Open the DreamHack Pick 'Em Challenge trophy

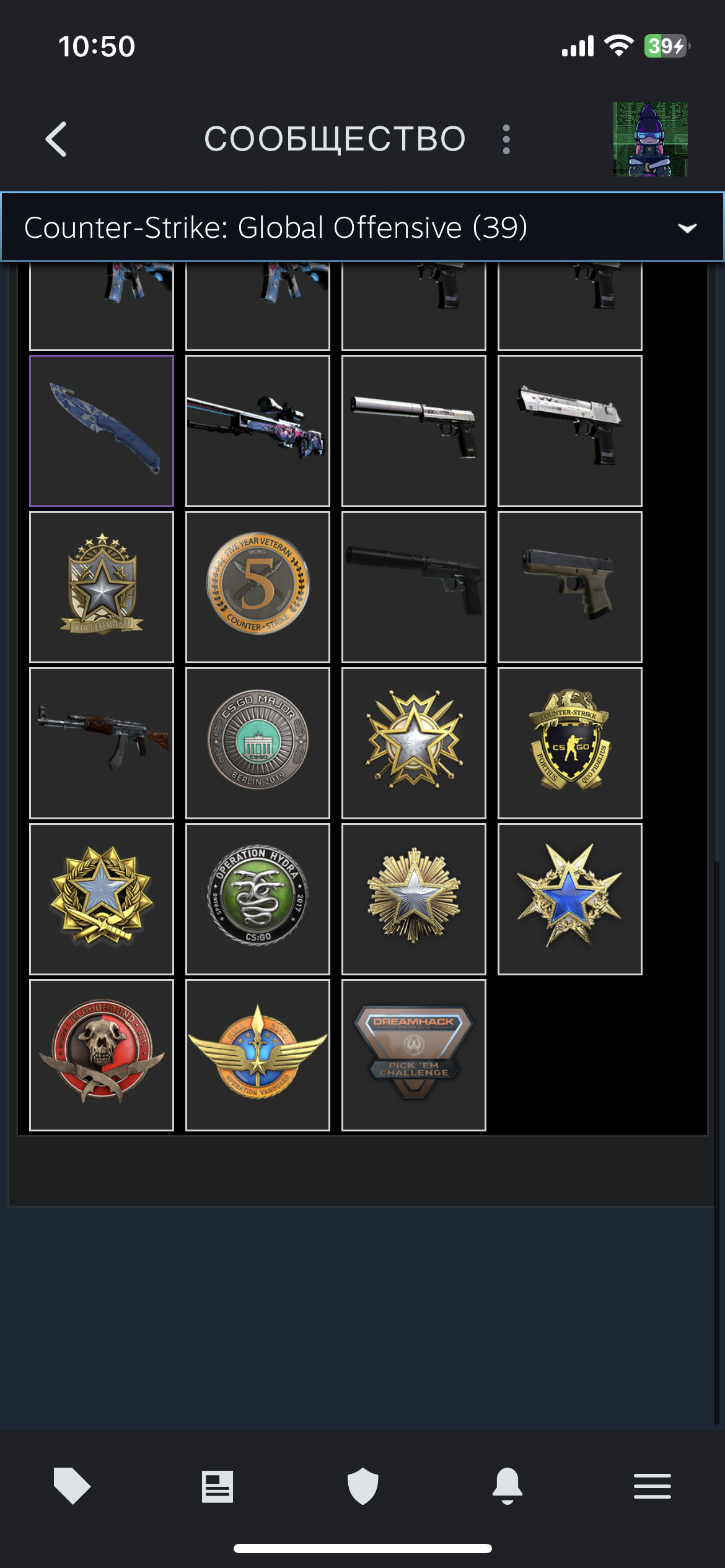(414, 1055)
